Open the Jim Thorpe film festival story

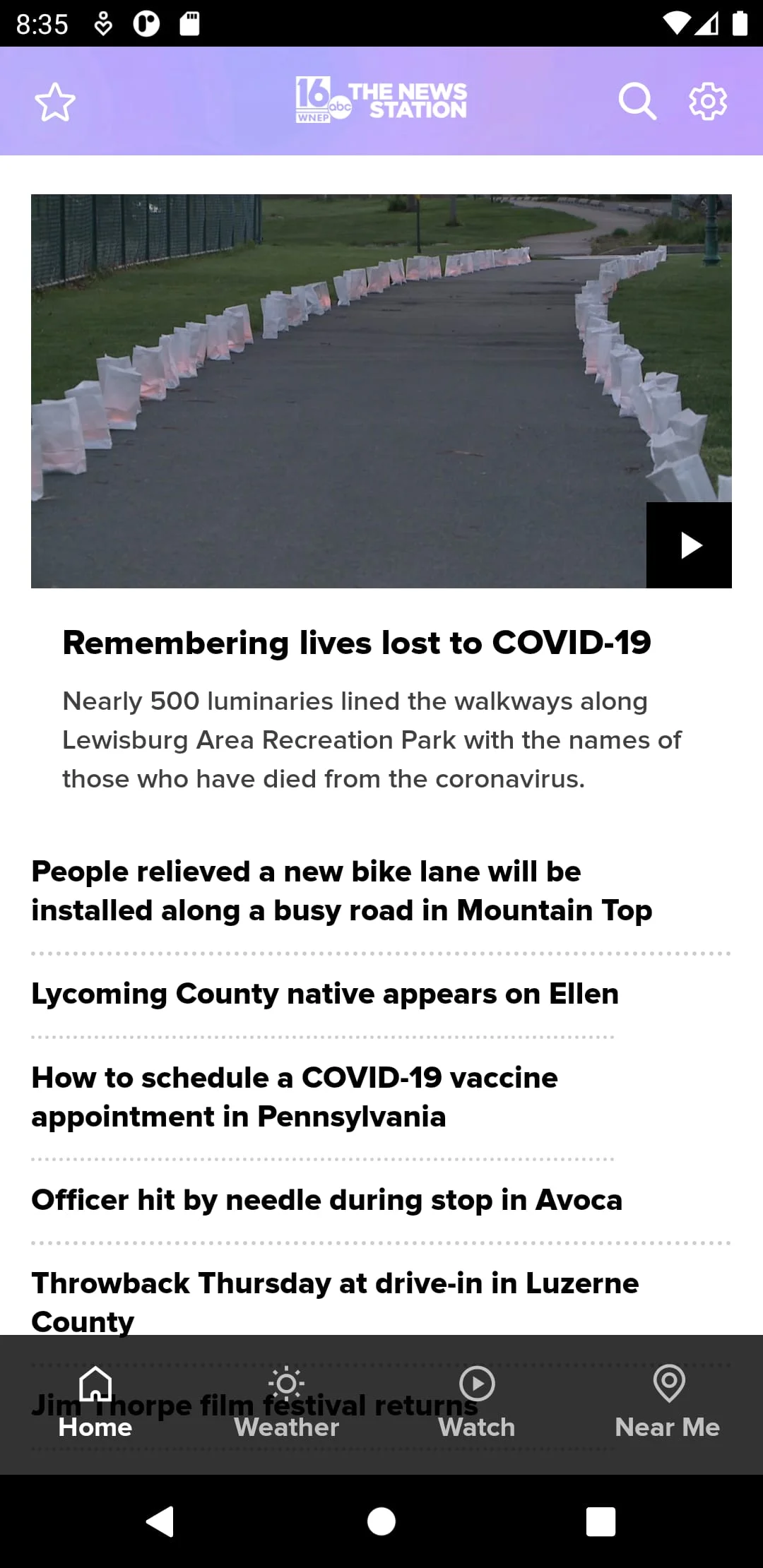coord(254,1404)
